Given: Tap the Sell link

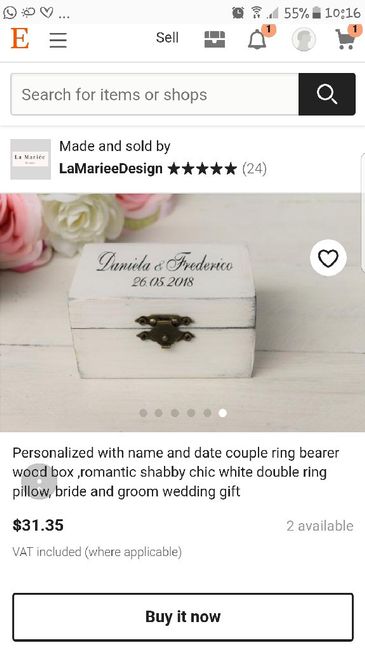Looking at the screenshot, I should (x=167, y=38).
